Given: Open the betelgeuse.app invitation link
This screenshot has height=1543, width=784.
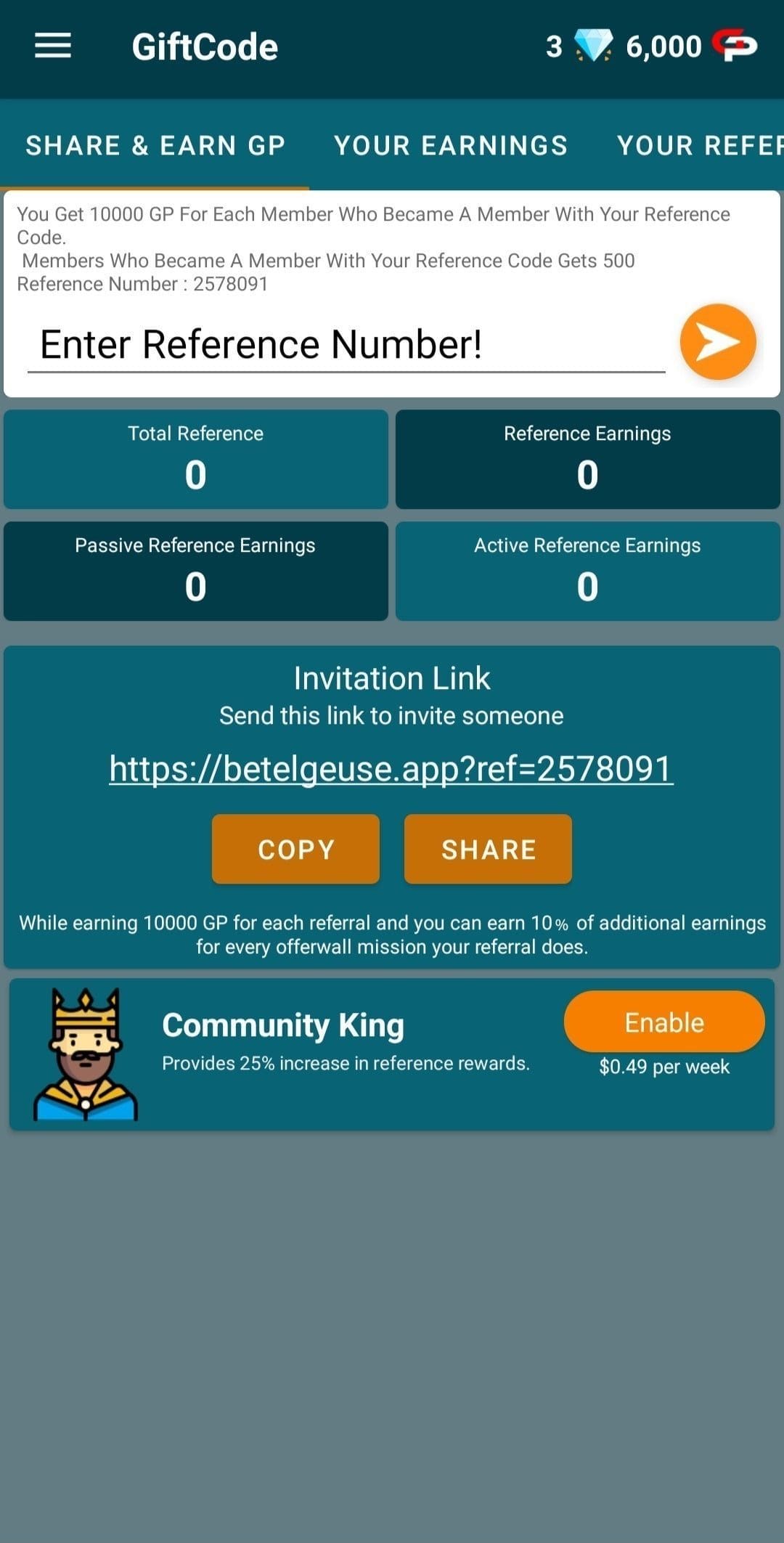Looking at the screenshot, I should point(391,768).
